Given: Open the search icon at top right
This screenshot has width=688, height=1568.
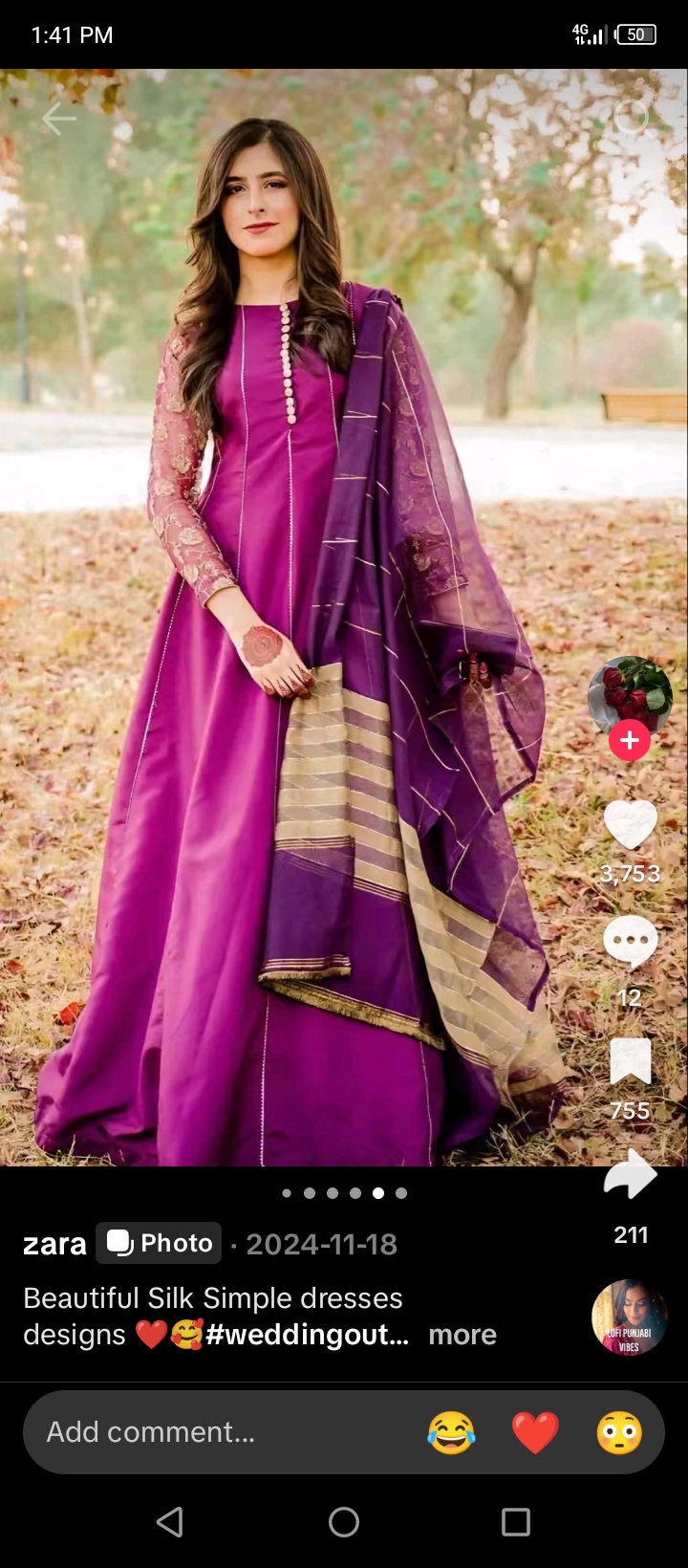Looking at the screenshot, I should coord(631,117).
